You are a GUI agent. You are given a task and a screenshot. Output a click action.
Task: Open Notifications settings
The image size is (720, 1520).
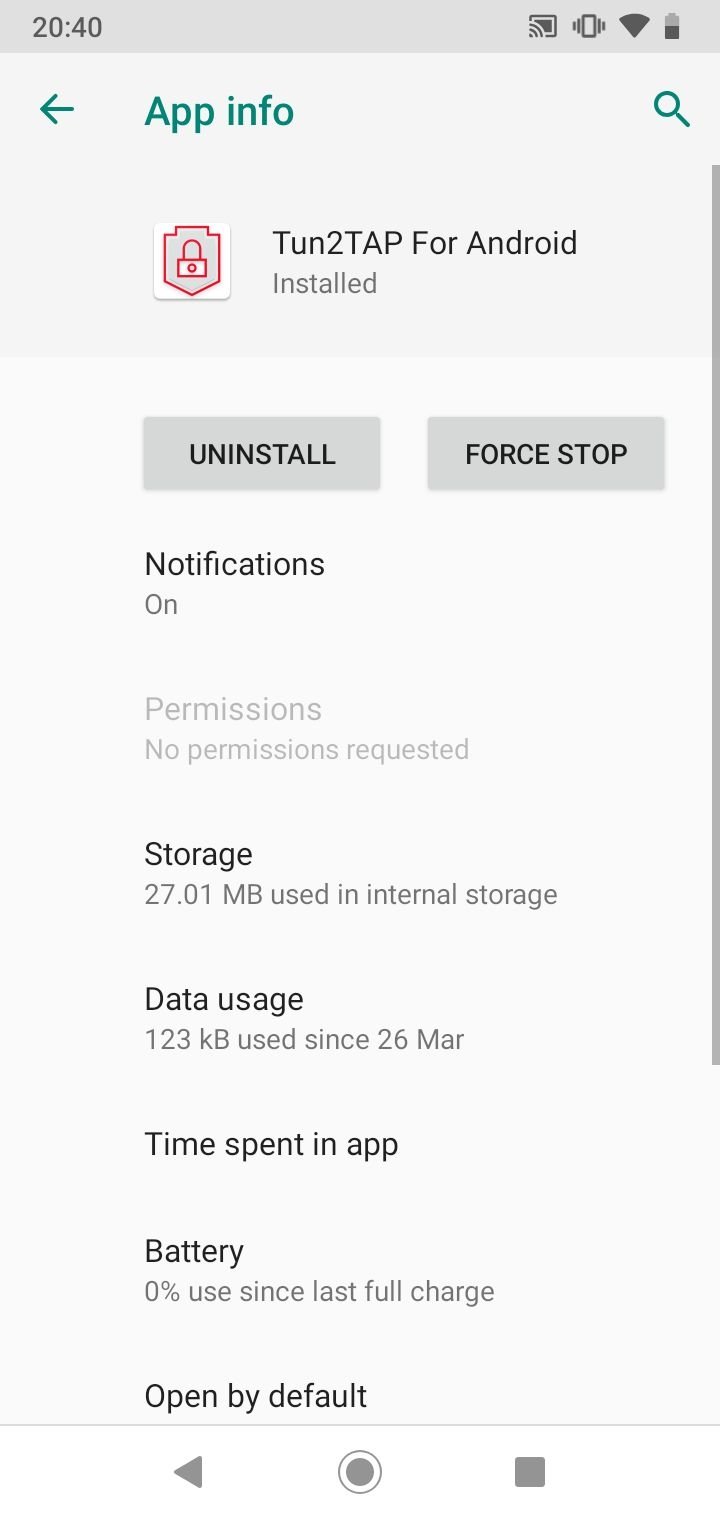click(360, 584)
